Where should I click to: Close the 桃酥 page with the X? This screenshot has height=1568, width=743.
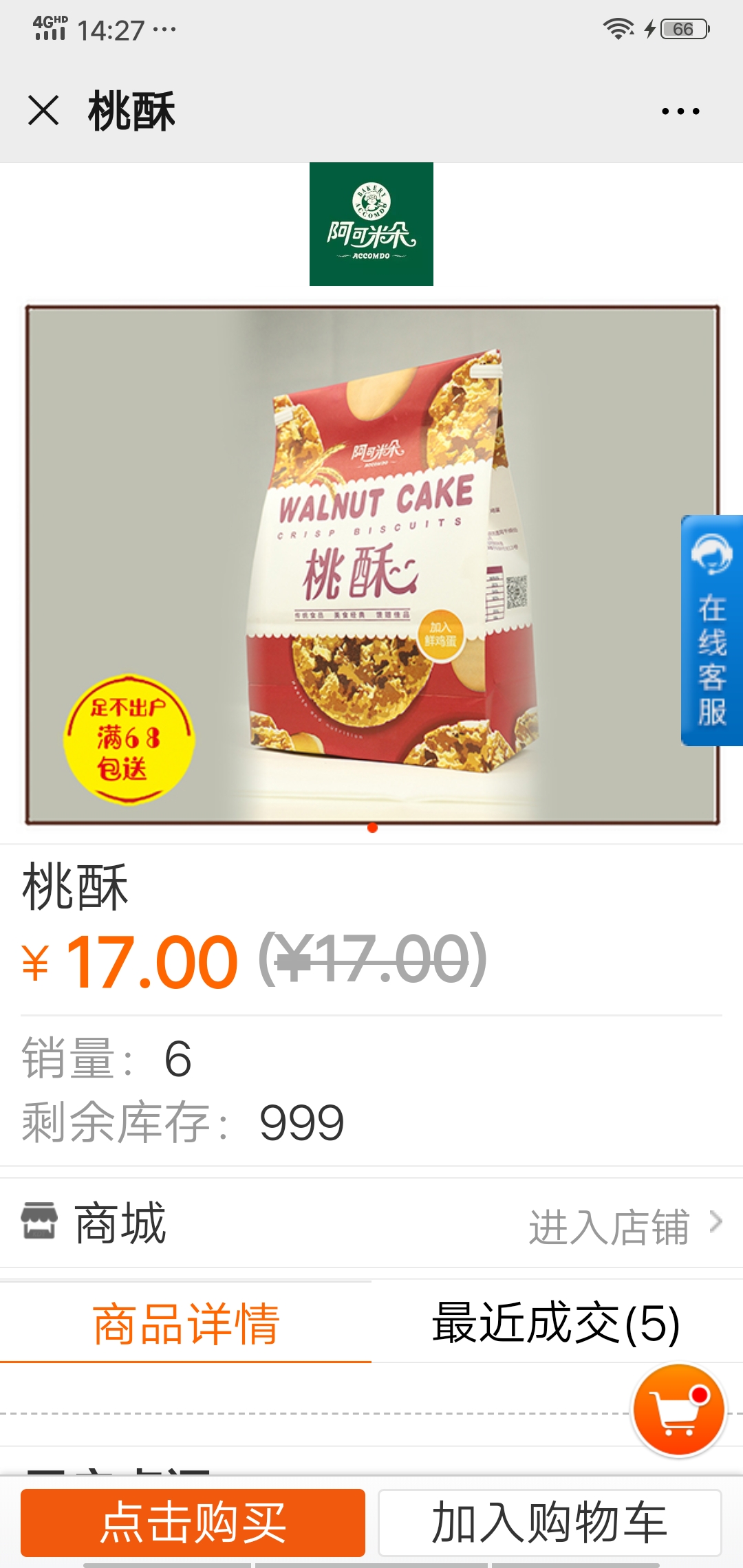(43, 110)
